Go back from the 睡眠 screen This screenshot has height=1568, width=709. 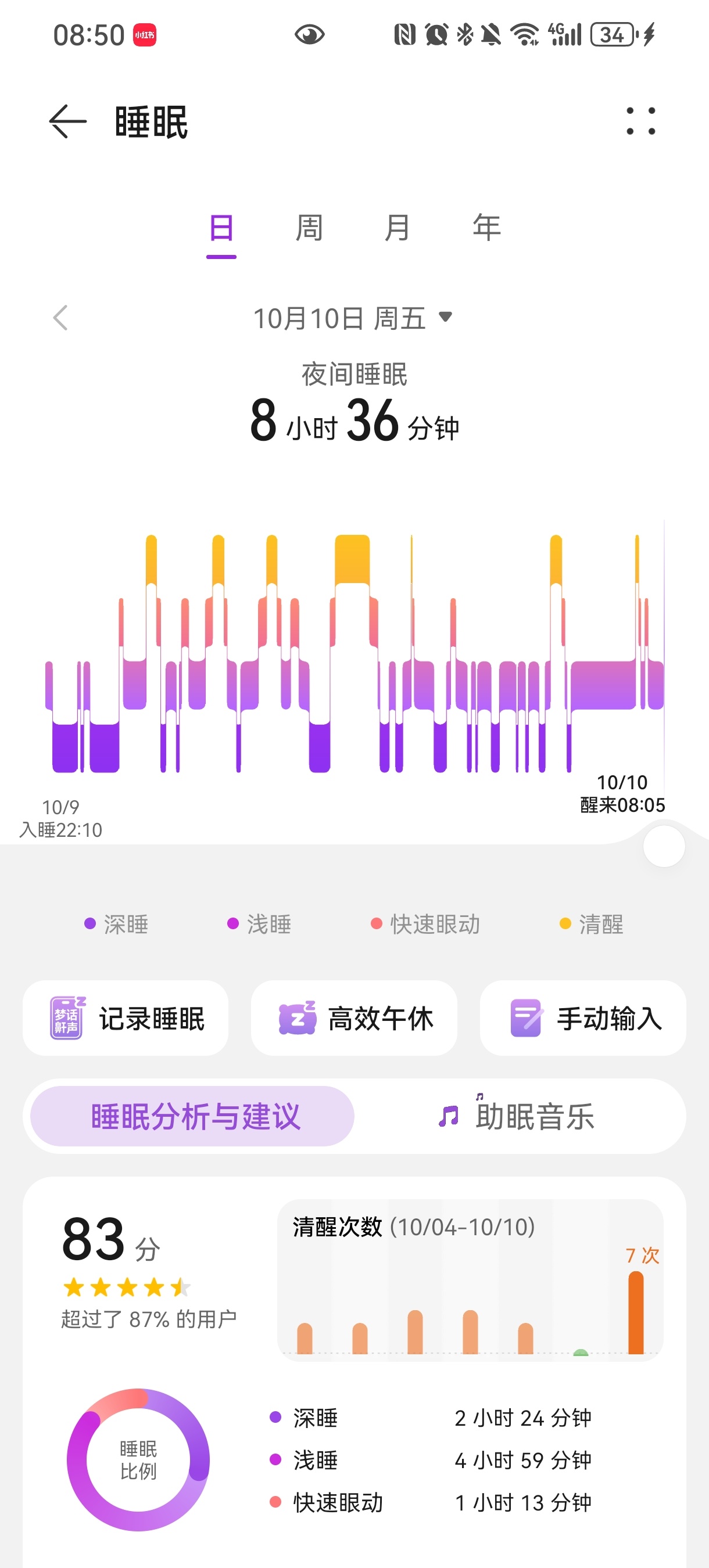[x=67, y=122]
